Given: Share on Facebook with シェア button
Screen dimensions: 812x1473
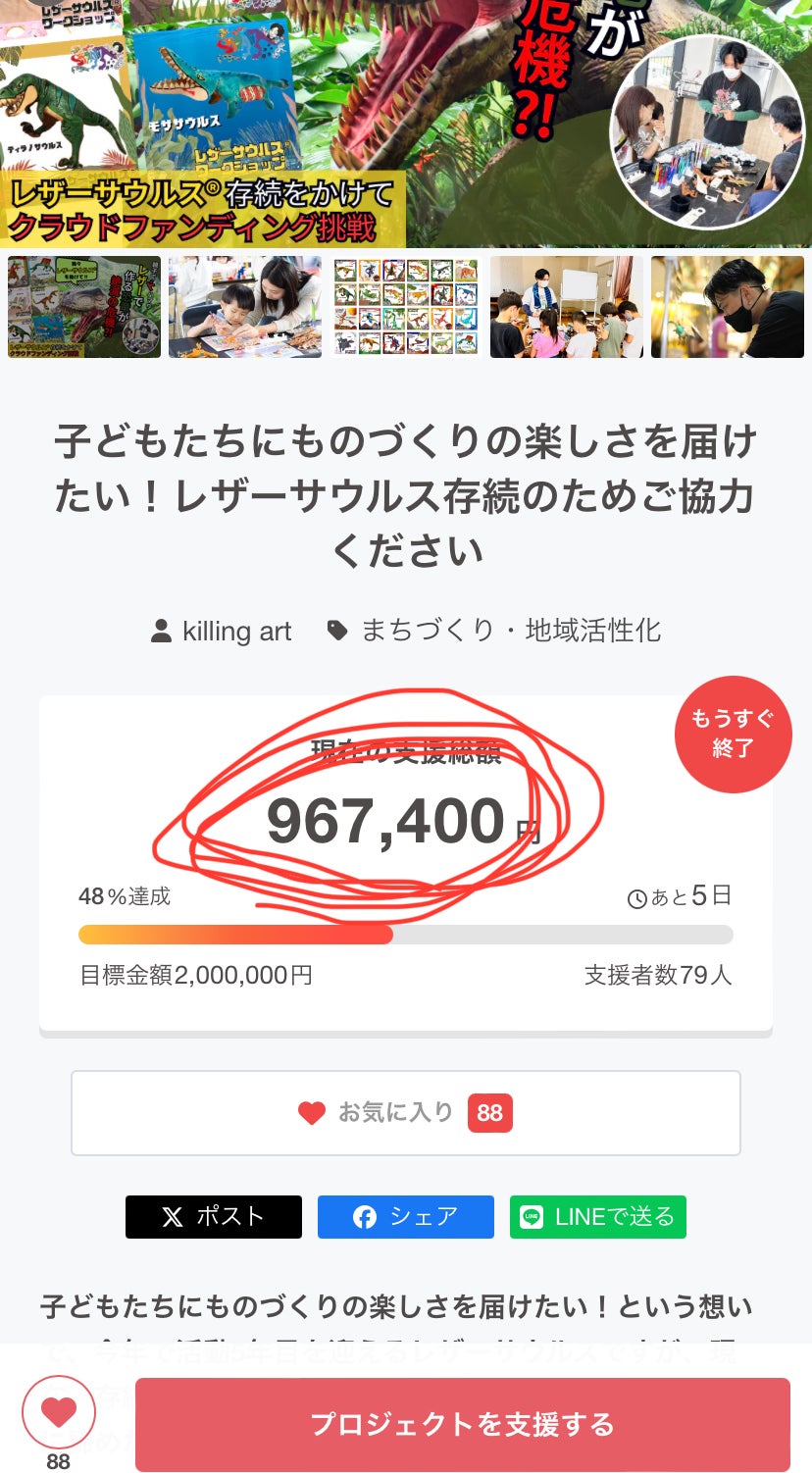Looking at the screenshot, I should click(405, 1217).
